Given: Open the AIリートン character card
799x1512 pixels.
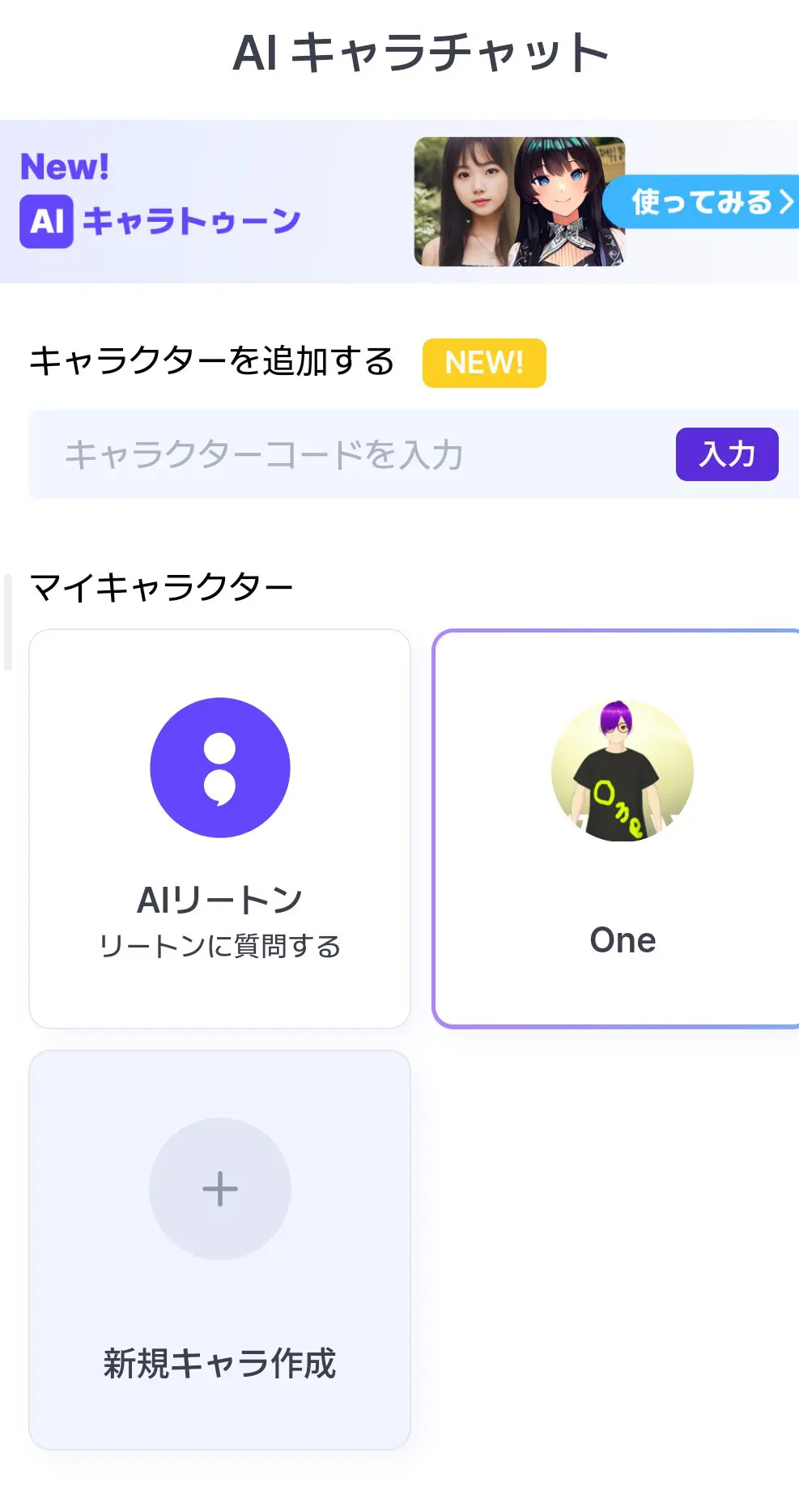Looking at the screenshot, I should pyautogui.click(x=219, y=828).
